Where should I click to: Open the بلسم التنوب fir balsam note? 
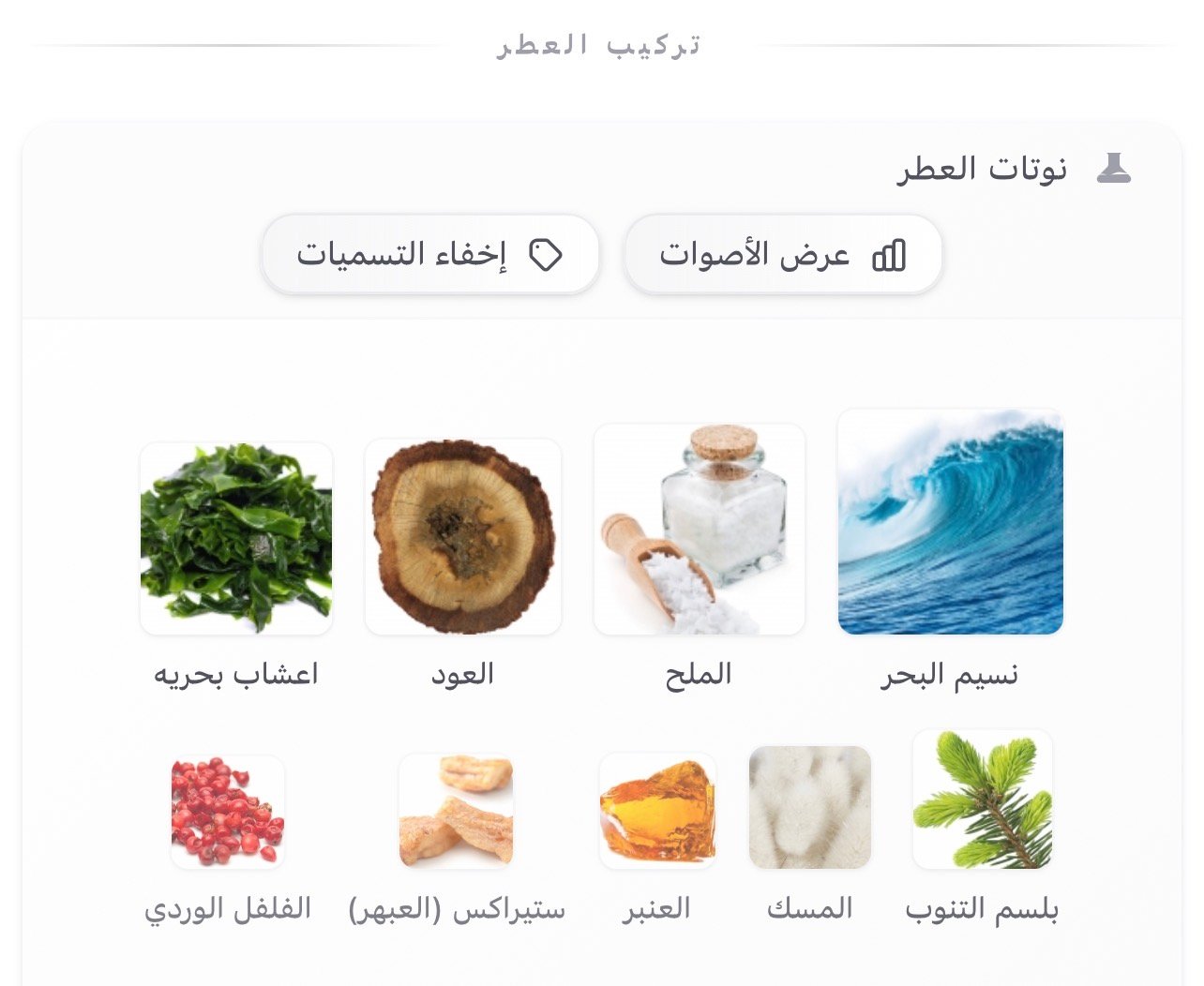[982, 799]
